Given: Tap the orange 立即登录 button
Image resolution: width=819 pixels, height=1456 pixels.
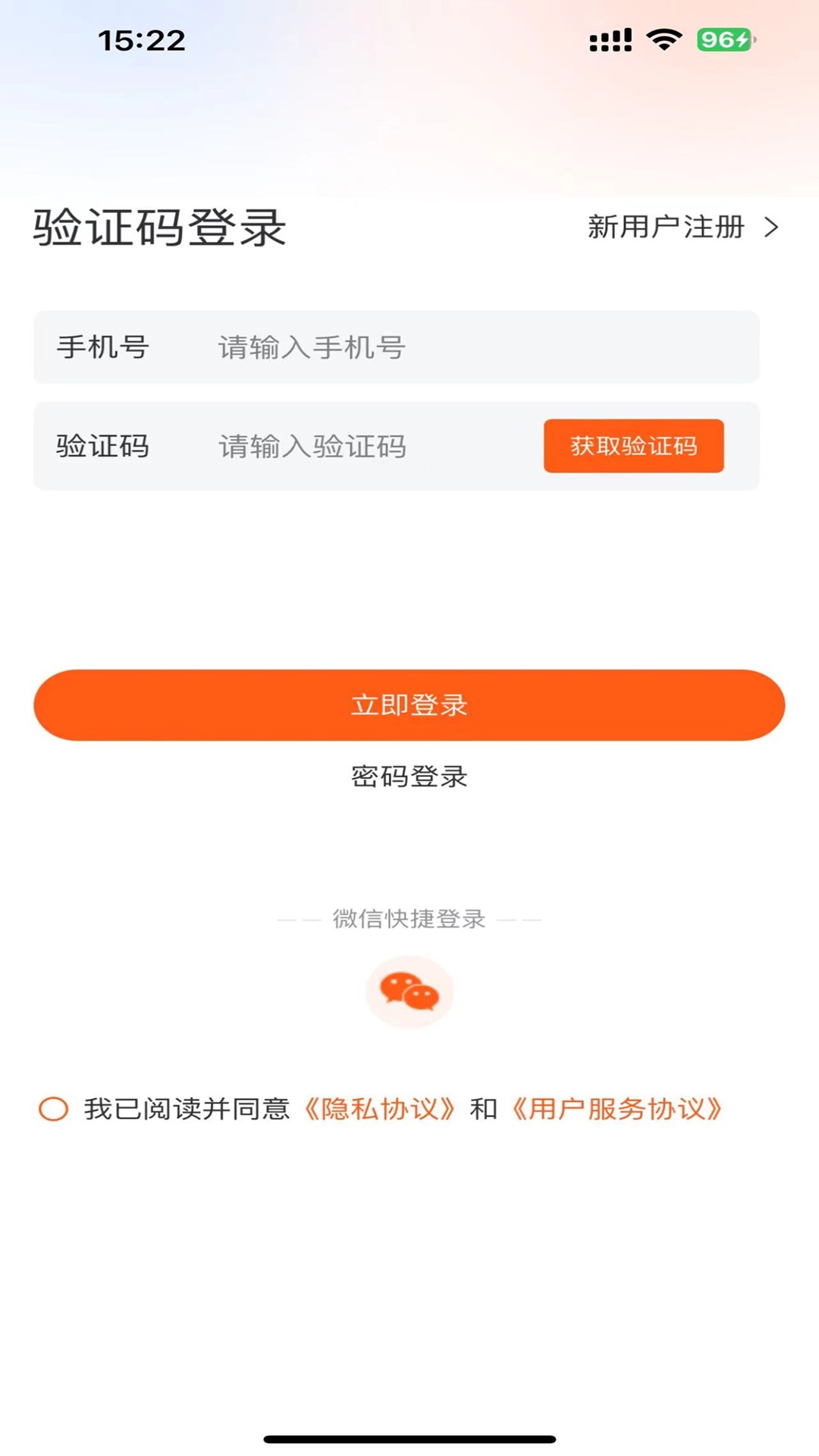Looking at the screenshot, I should (x=409, y=704).
